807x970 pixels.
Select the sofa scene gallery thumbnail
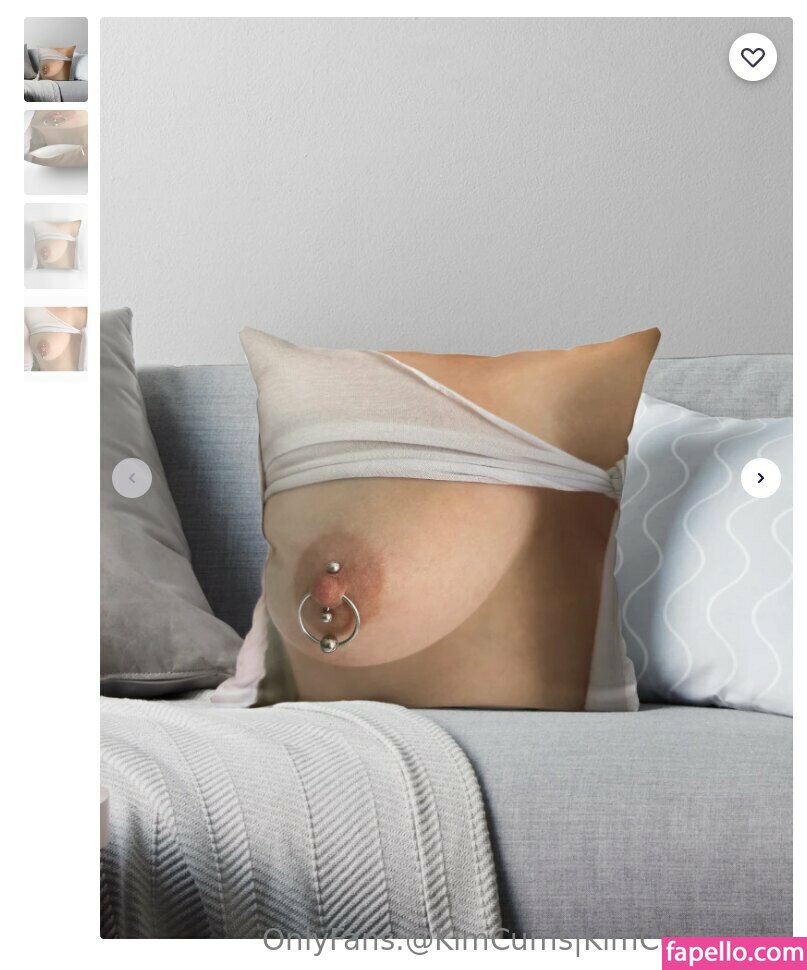pyautogui.click(x=56, y=60)
